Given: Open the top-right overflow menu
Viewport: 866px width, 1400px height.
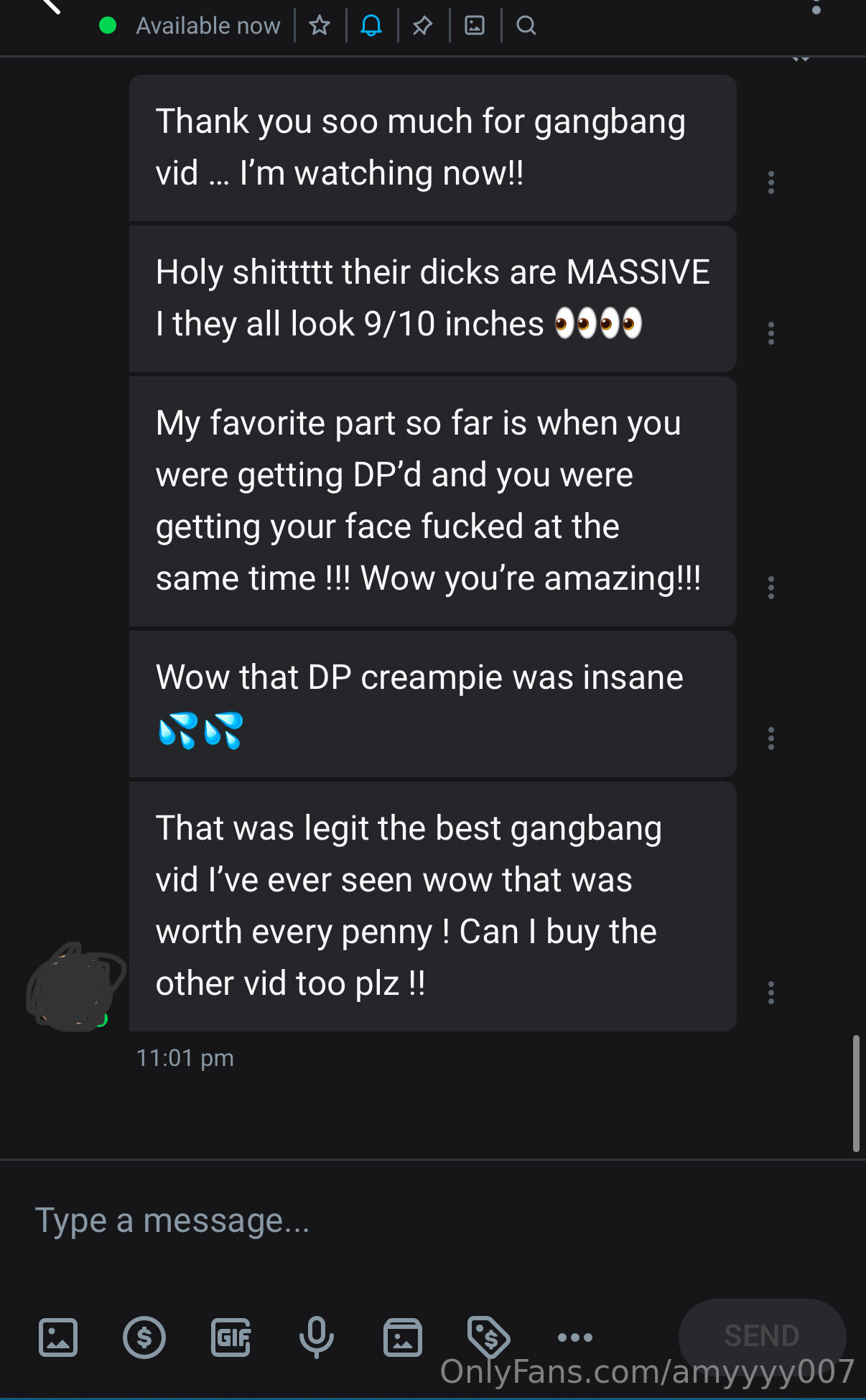Looking at the screenshot, I should click(x=816, y=7).
